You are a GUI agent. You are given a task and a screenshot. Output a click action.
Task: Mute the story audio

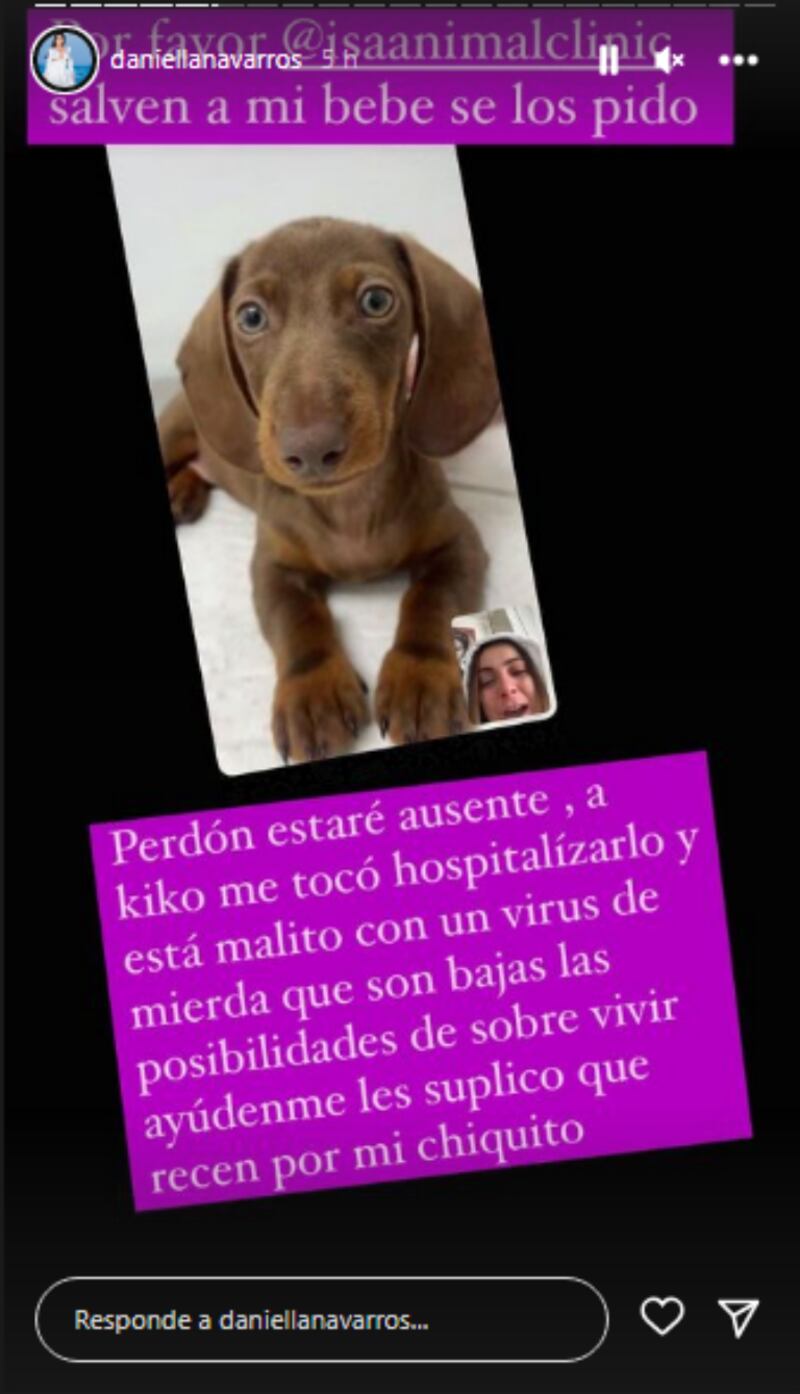point(667,61)
